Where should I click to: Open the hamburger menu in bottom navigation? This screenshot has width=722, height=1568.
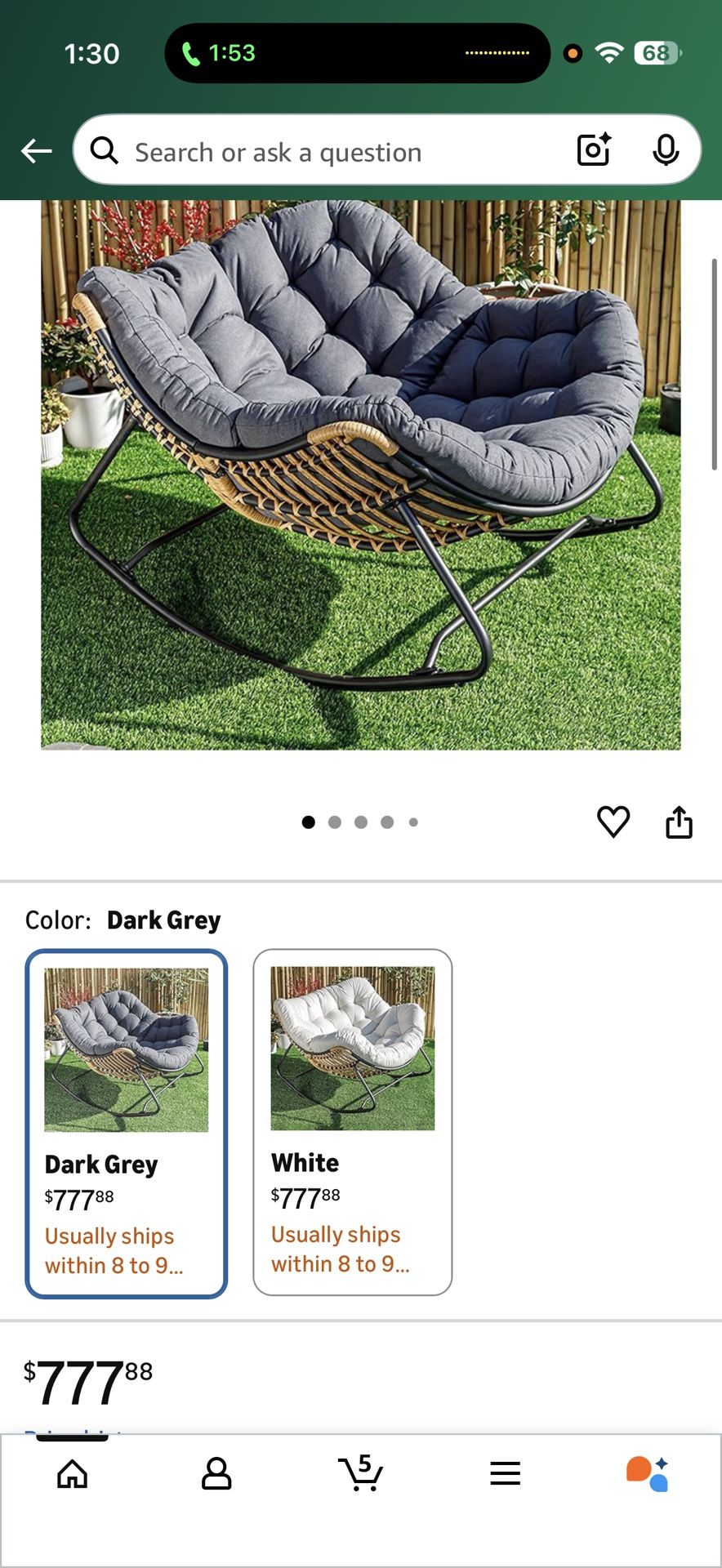[505, 1474]
